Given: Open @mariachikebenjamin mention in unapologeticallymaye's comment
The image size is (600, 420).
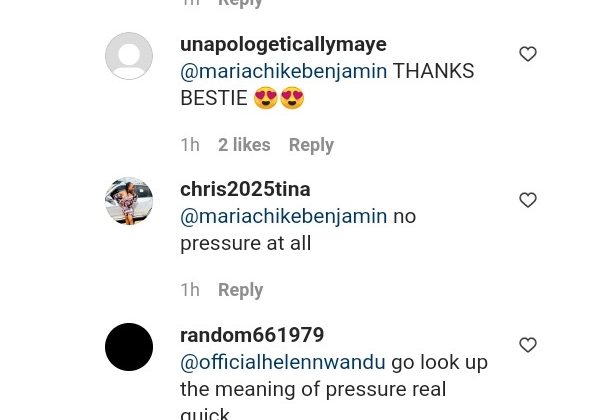Looking at the screenshot, I should [x=283, y=72].
